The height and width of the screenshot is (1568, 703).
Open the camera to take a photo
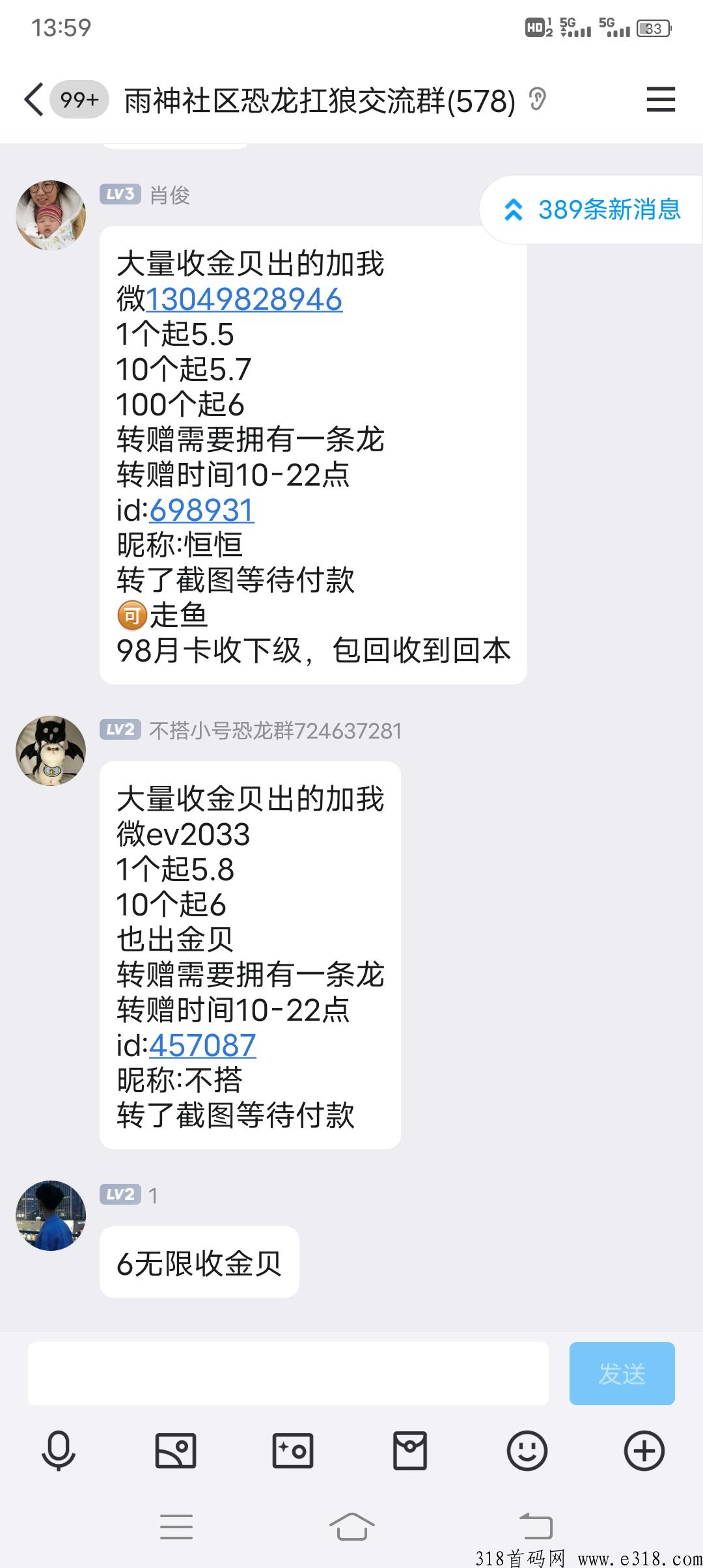293,1451
